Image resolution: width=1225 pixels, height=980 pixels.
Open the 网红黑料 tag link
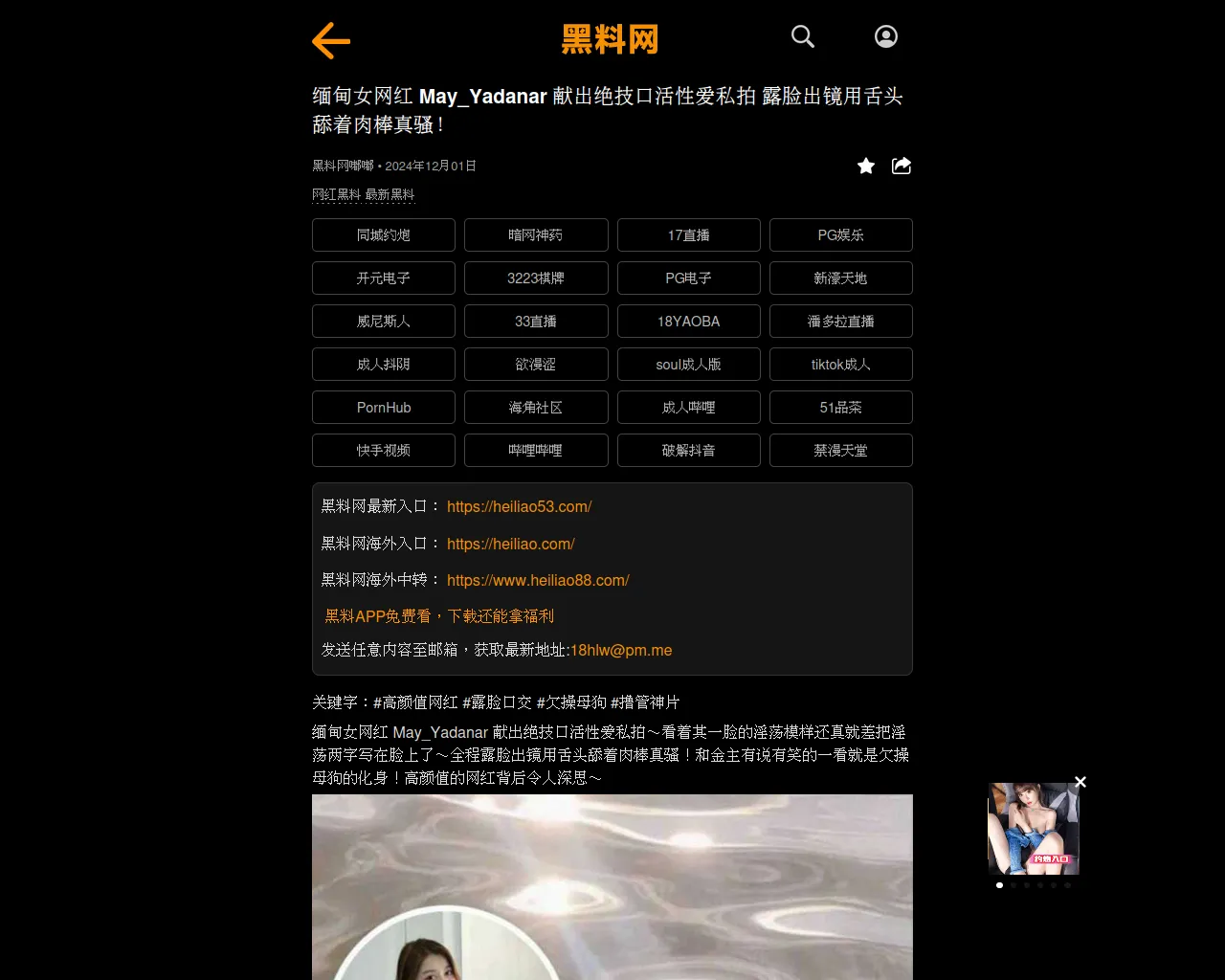(x=337, y=194)
